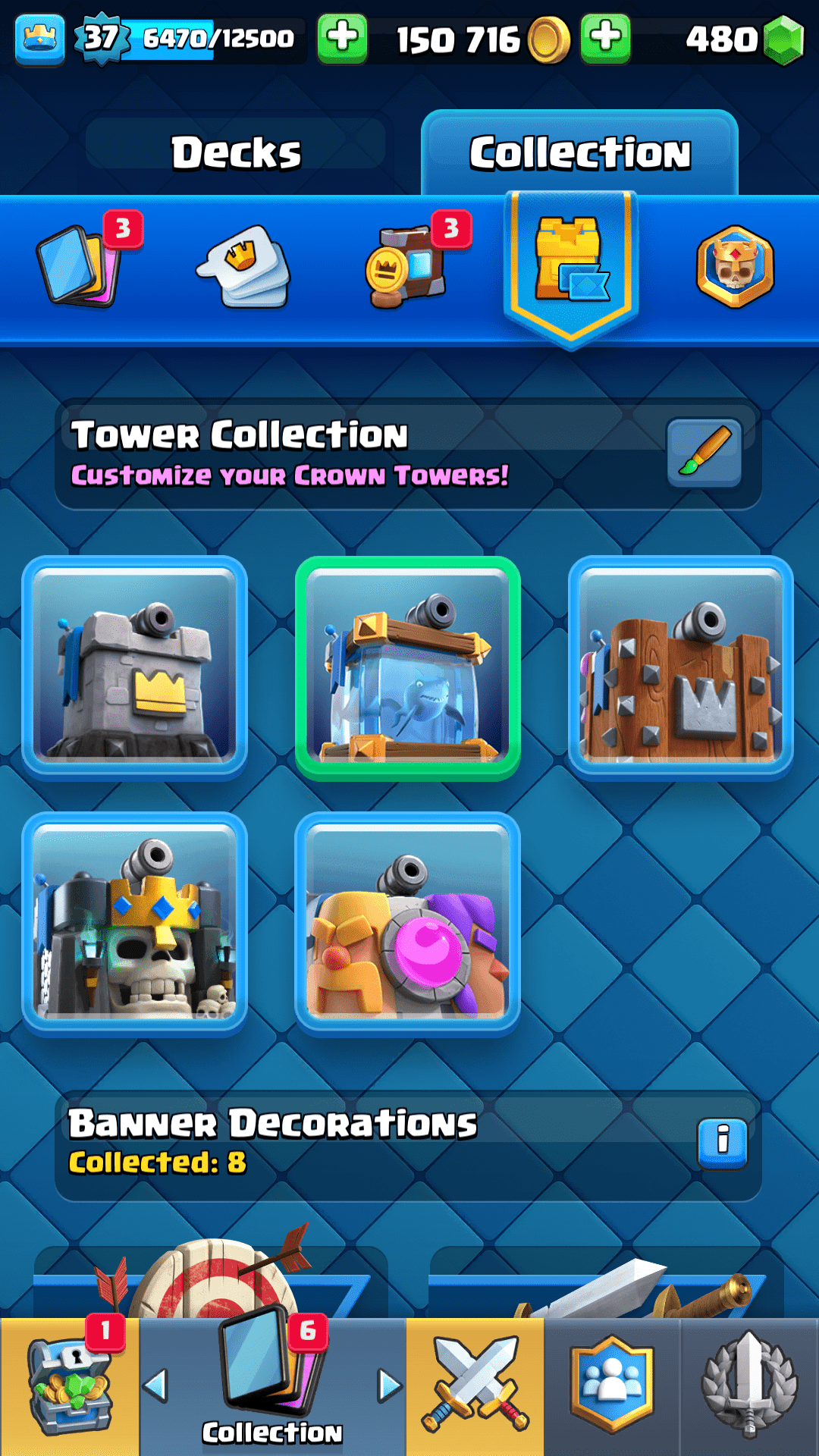
Task: Select the spiked wooden tower skin
Action: [x=680, y=668]
